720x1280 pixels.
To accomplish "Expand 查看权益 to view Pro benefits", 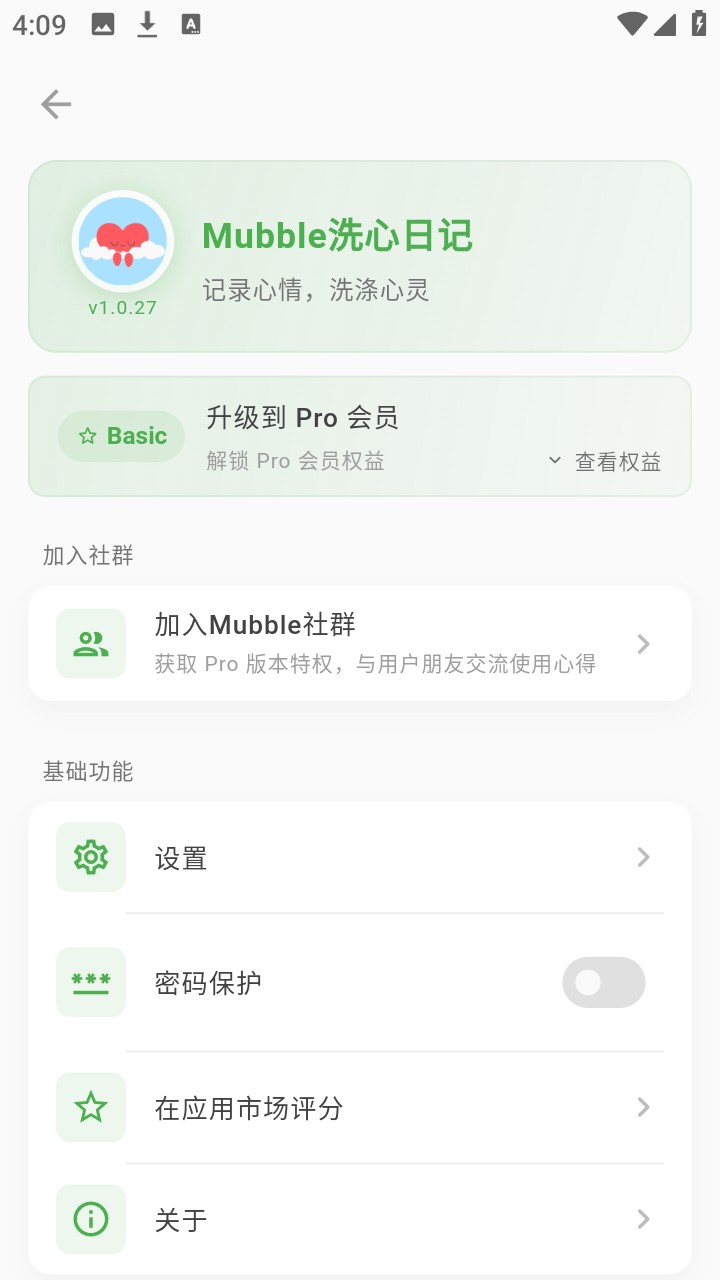I will click(607, 461).
